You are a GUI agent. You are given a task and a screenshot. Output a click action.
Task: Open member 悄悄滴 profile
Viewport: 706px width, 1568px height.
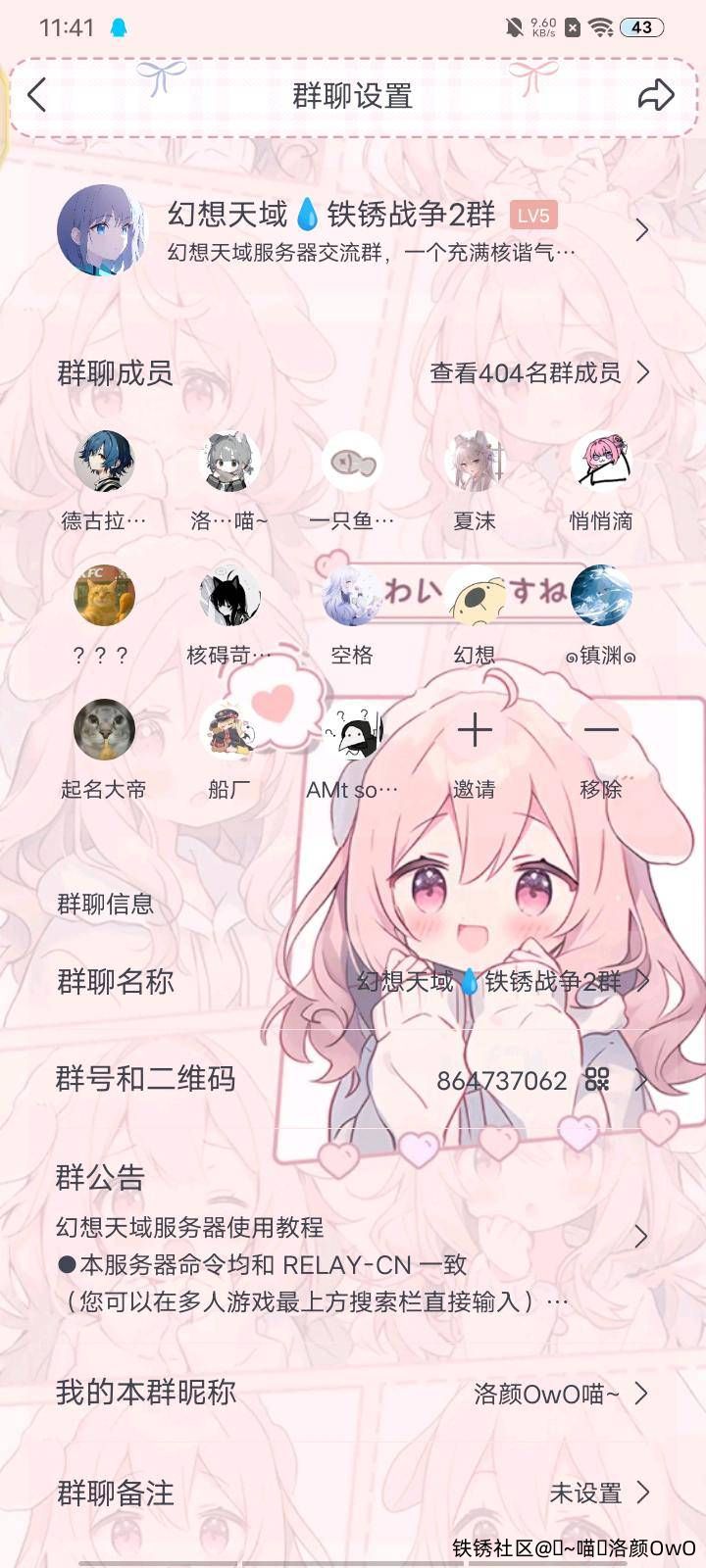[x=600, y=462]
